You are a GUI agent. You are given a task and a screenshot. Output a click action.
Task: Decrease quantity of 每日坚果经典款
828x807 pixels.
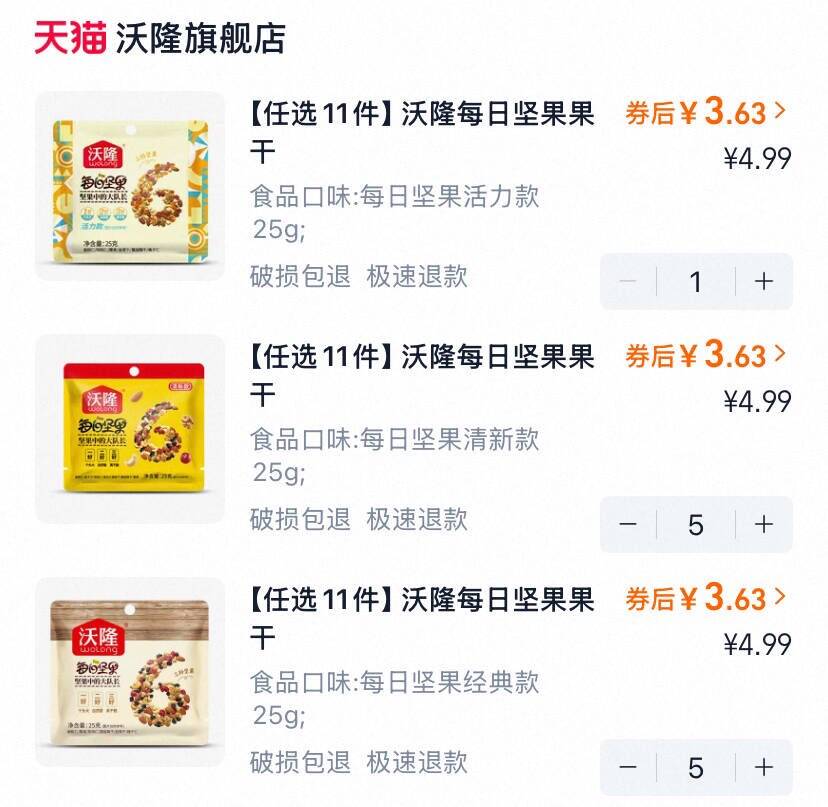coord(628,767)
